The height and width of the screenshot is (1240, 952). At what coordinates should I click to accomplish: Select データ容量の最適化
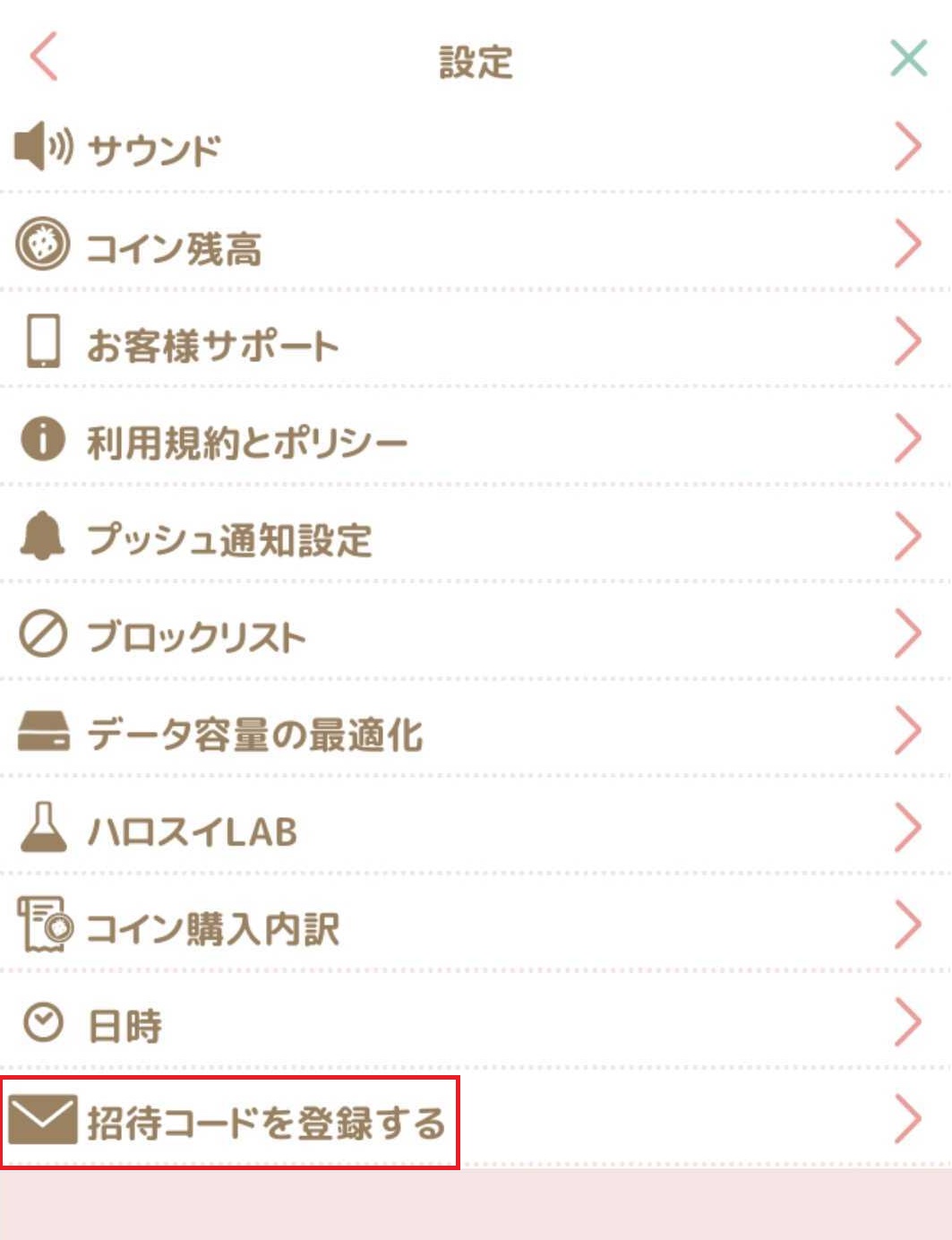254,734
